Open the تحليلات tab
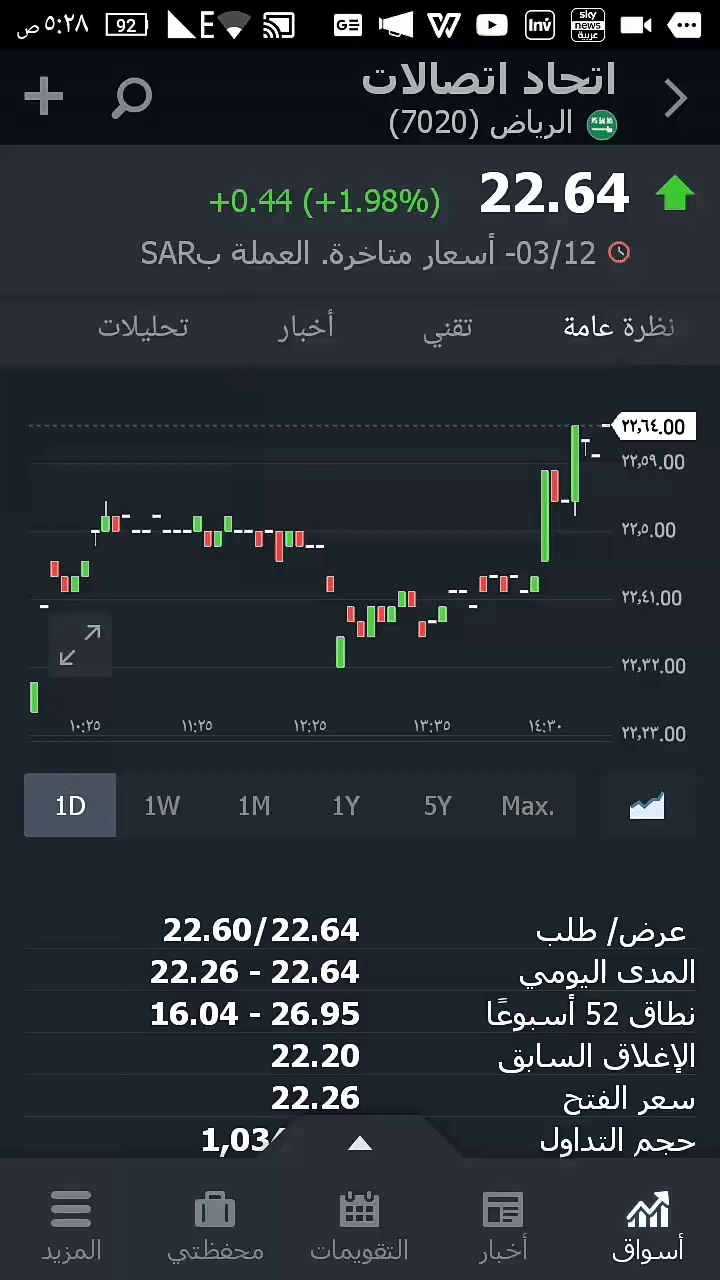Viewport: 720px width, 1280px height. point(143,327)
